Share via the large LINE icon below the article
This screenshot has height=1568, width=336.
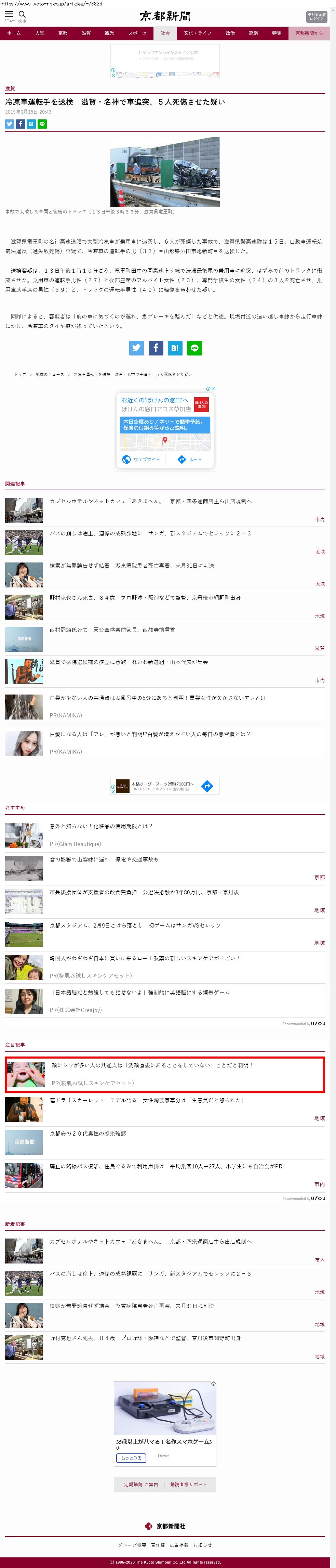tap(194, 348)
